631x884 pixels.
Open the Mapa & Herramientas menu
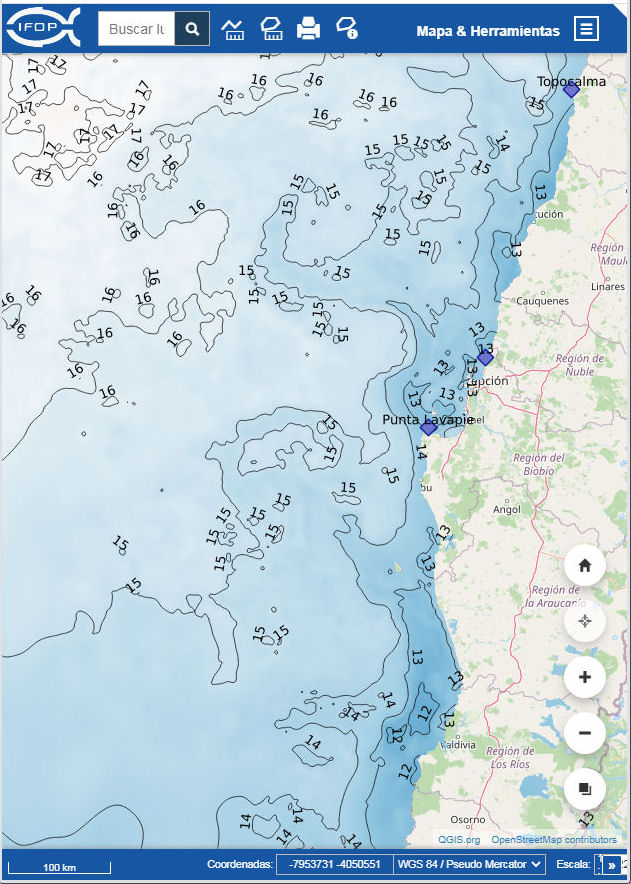click(x=586, y=29)
